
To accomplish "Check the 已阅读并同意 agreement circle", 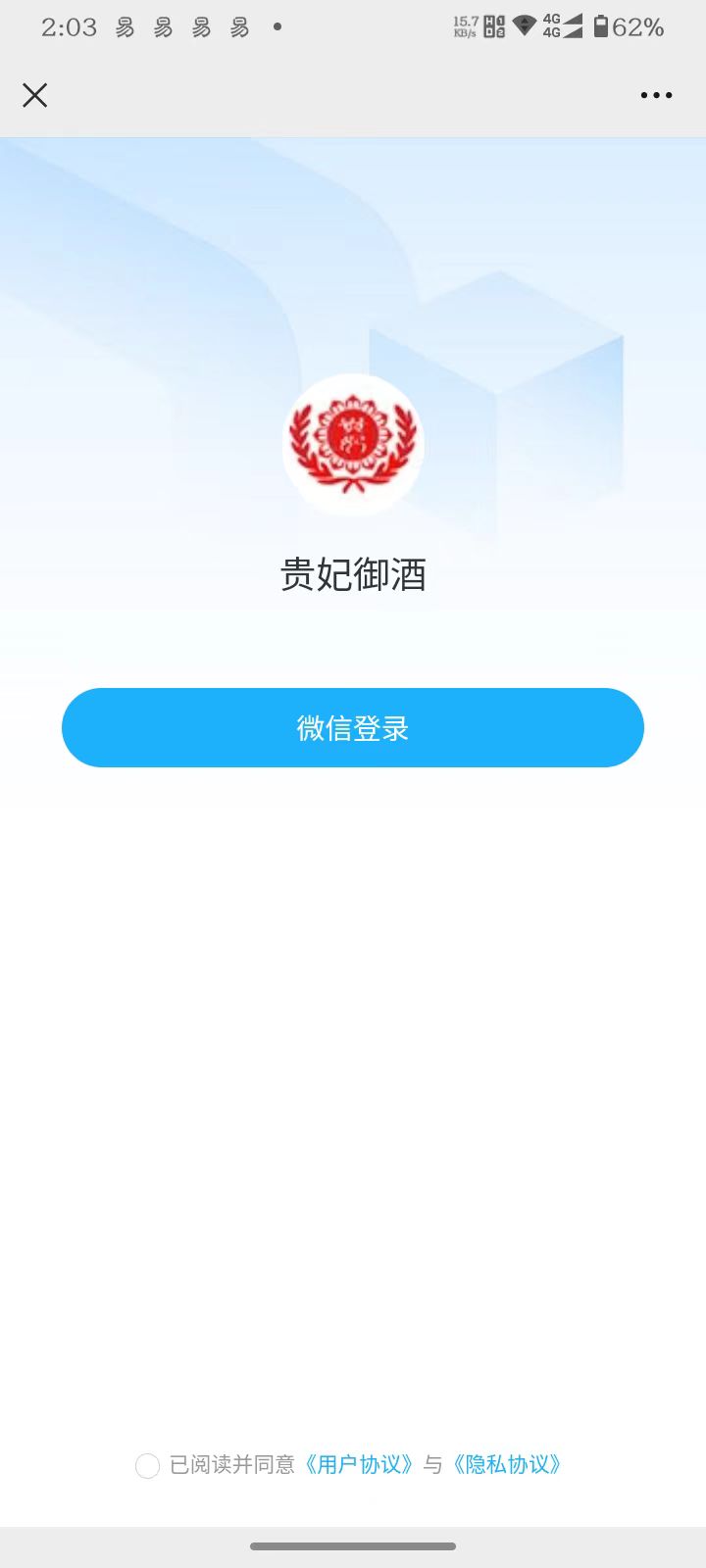I will [147, 1466].
